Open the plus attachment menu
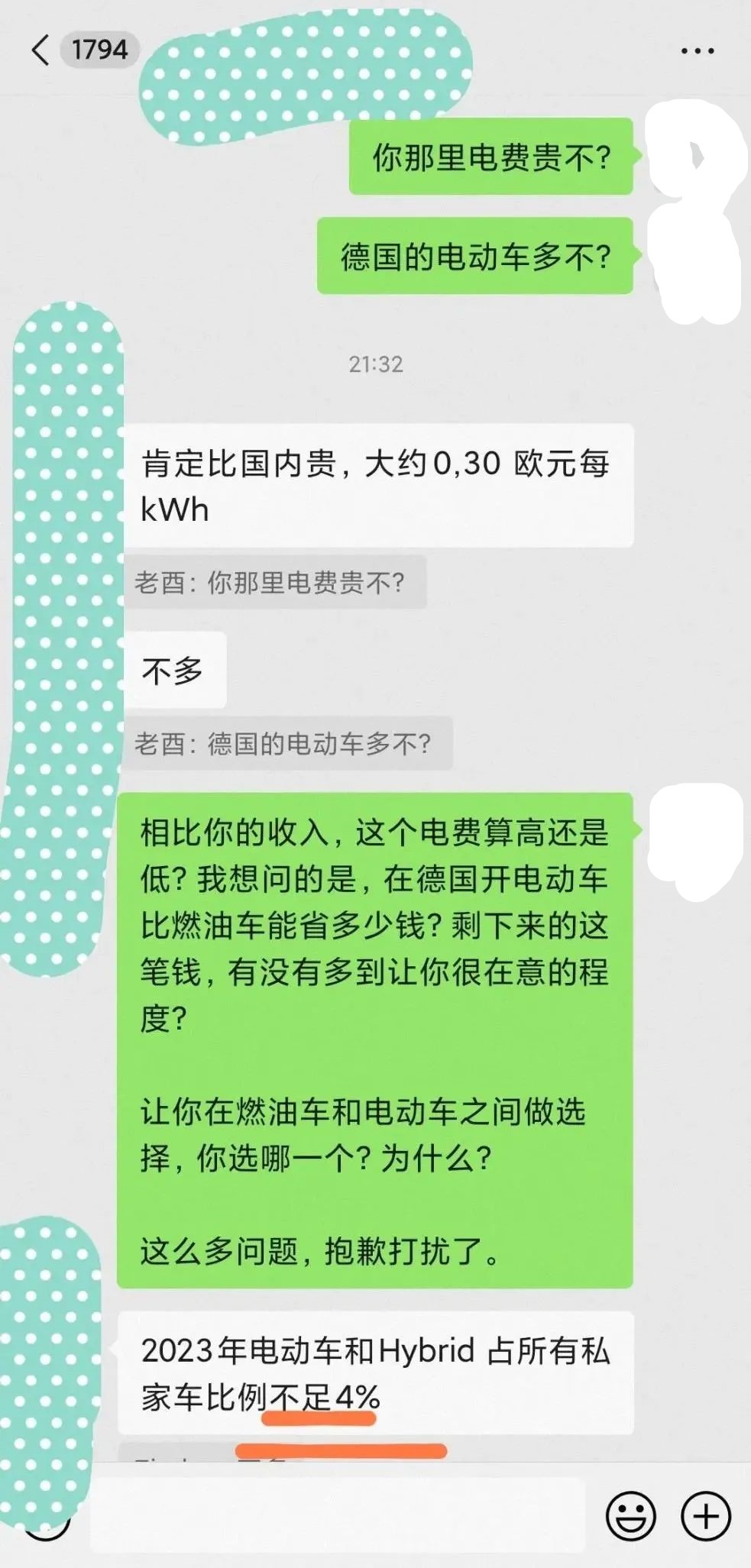 pyautogui.click(x=705, y=1516)
